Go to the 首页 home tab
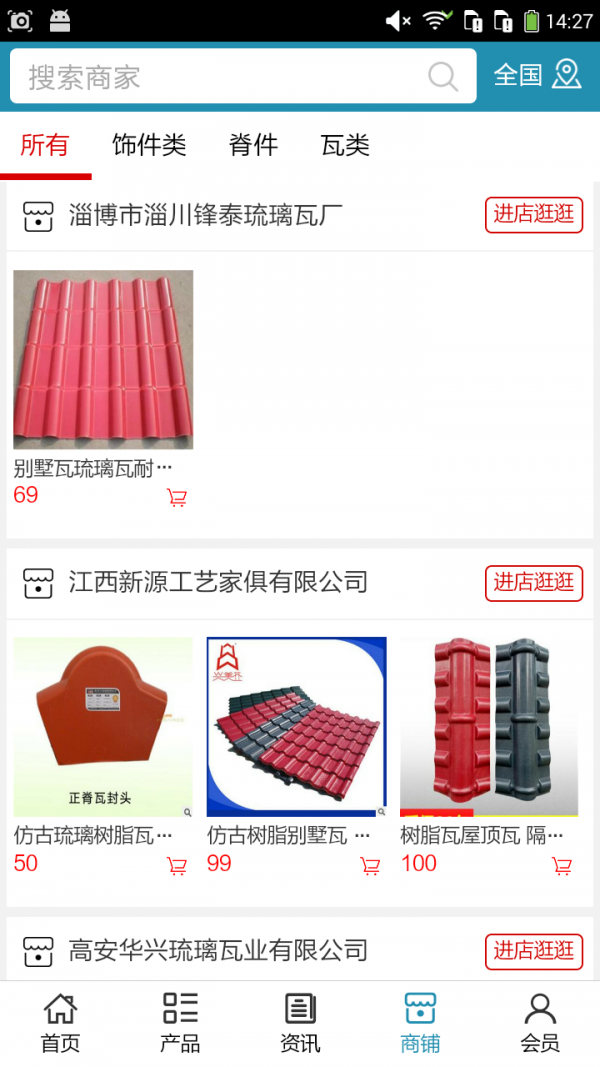 coord(60,1023)
